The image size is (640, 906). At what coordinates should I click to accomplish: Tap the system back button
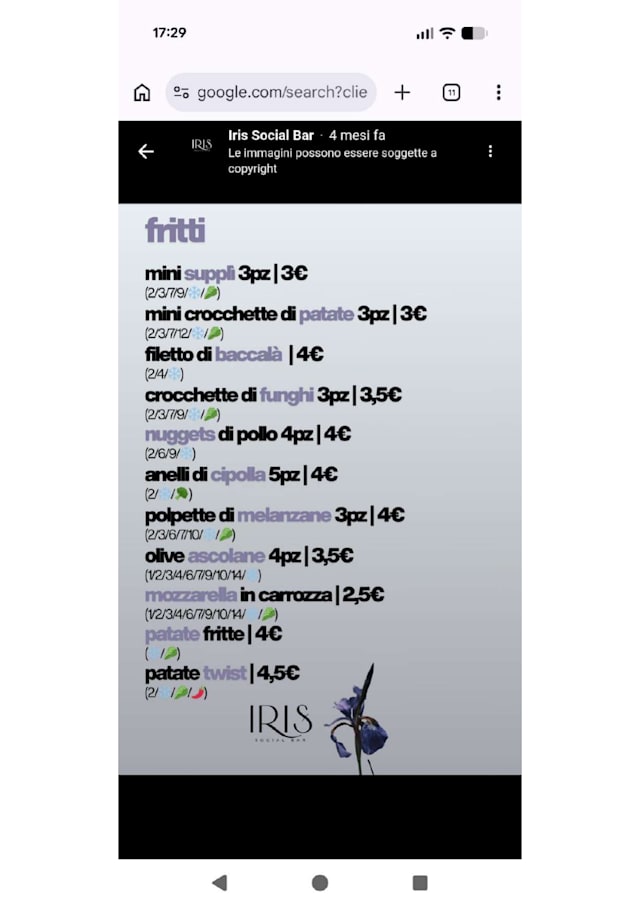coord(219,882)
